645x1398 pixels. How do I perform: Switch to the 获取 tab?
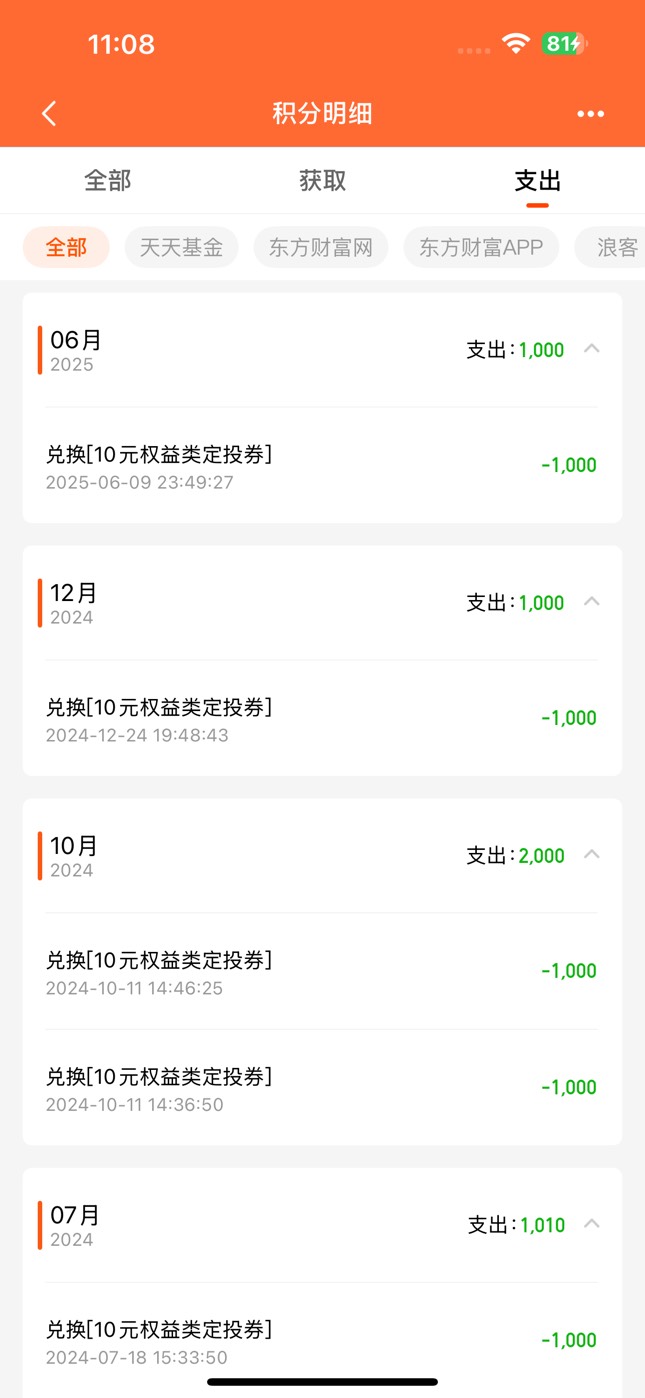tap(322, 180)
